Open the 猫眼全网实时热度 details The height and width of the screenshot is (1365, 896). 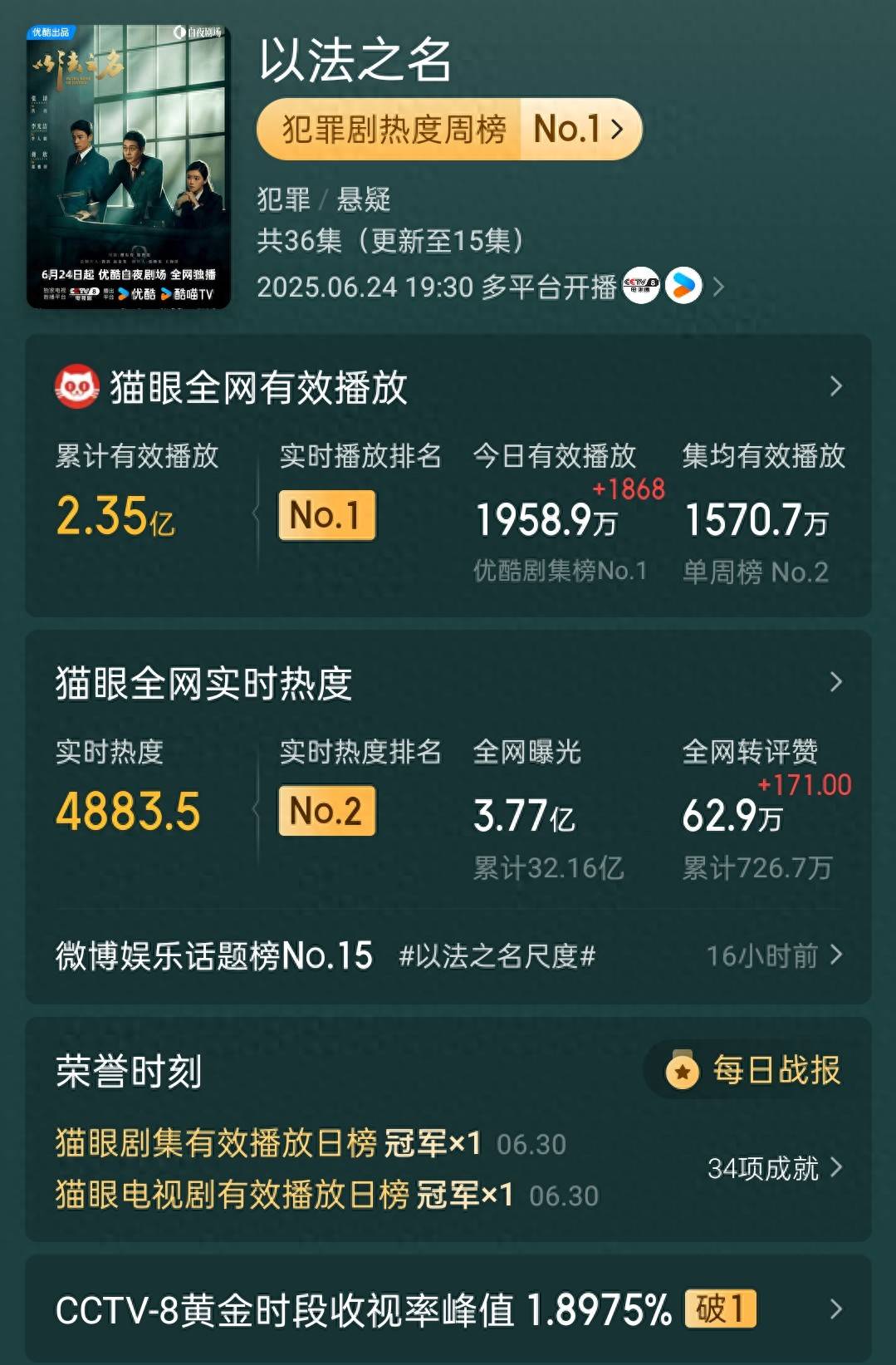point(835,682)
